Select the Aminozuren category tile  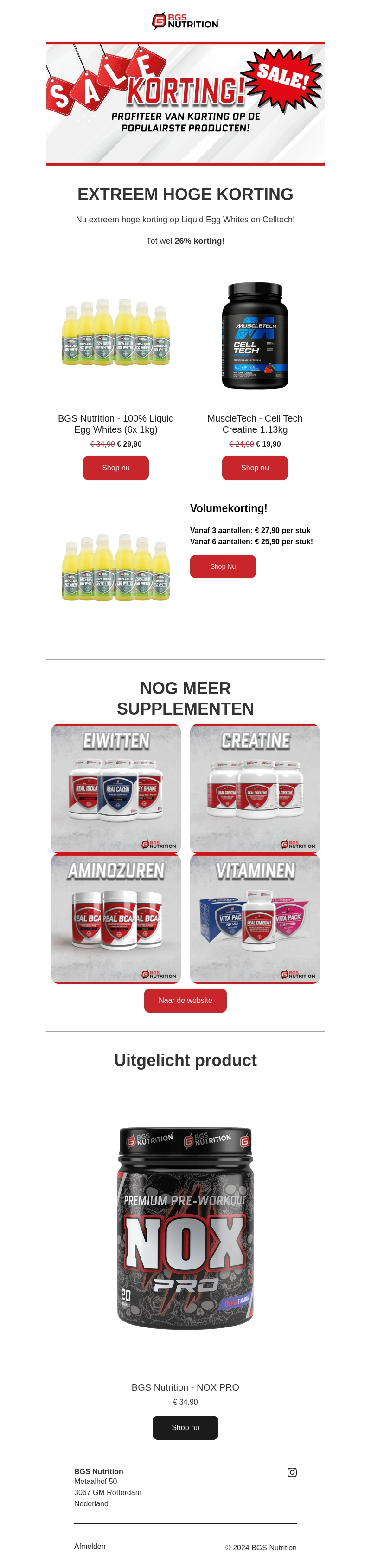click(115, 918)
